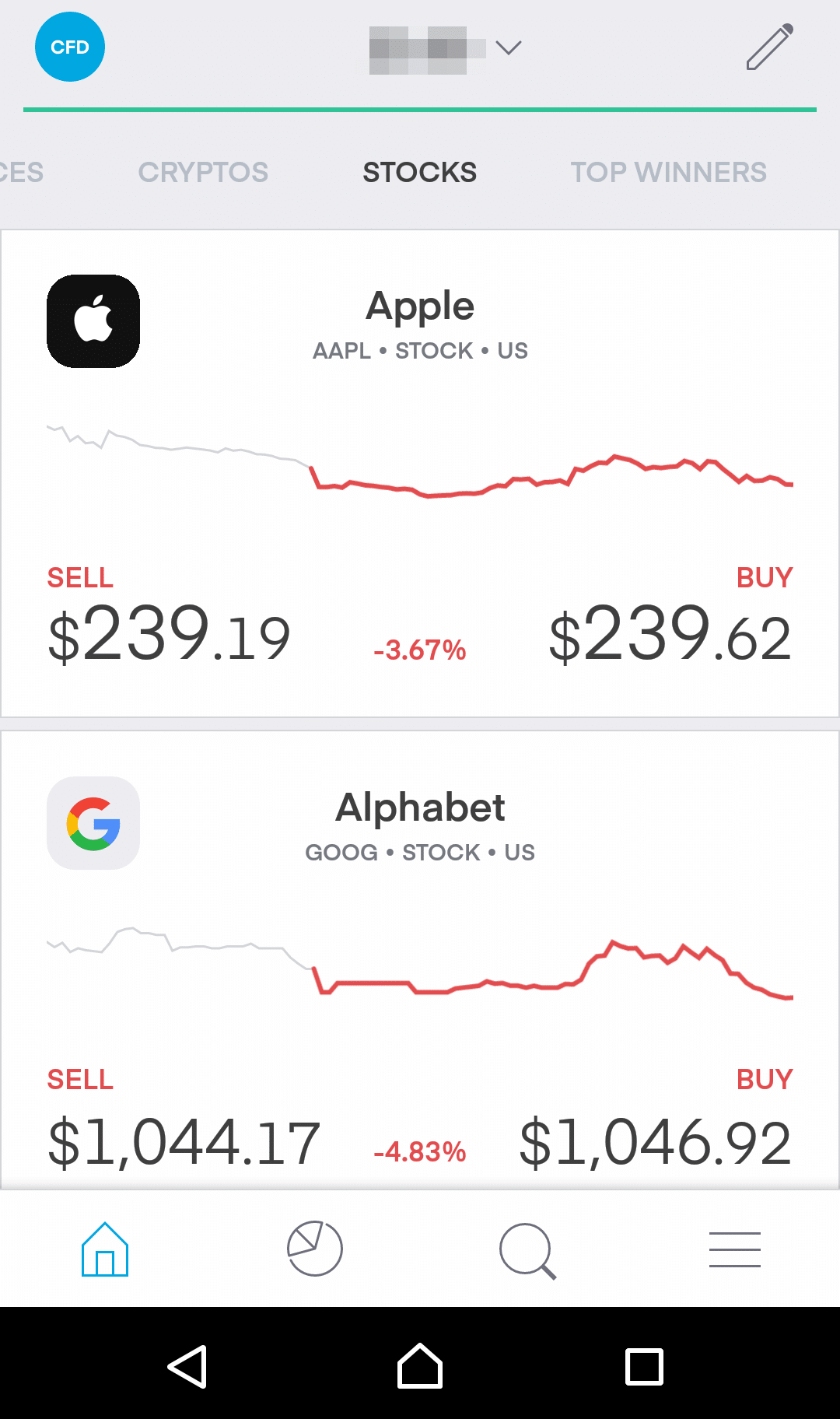Expand the account name dropdown chevron
Screen dimensions: 840x1419
[509, 48]
